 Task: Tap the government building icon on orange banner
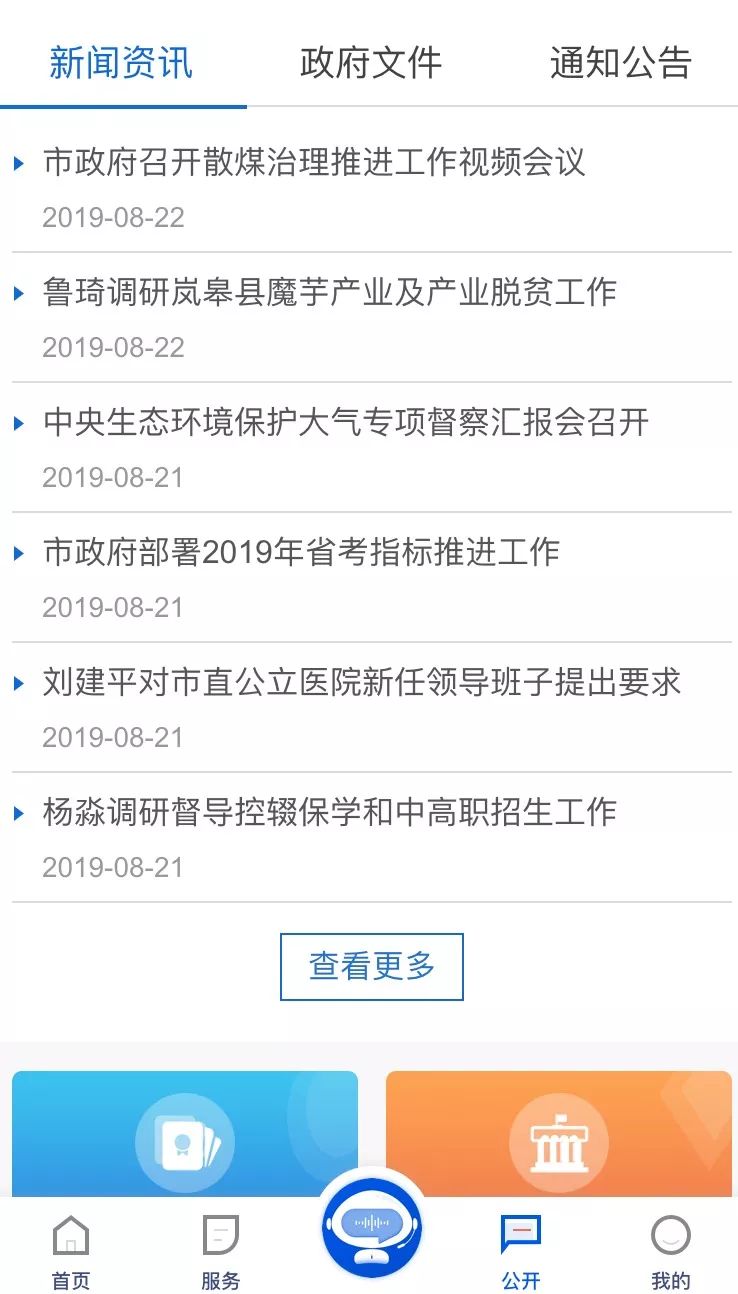557,1140
